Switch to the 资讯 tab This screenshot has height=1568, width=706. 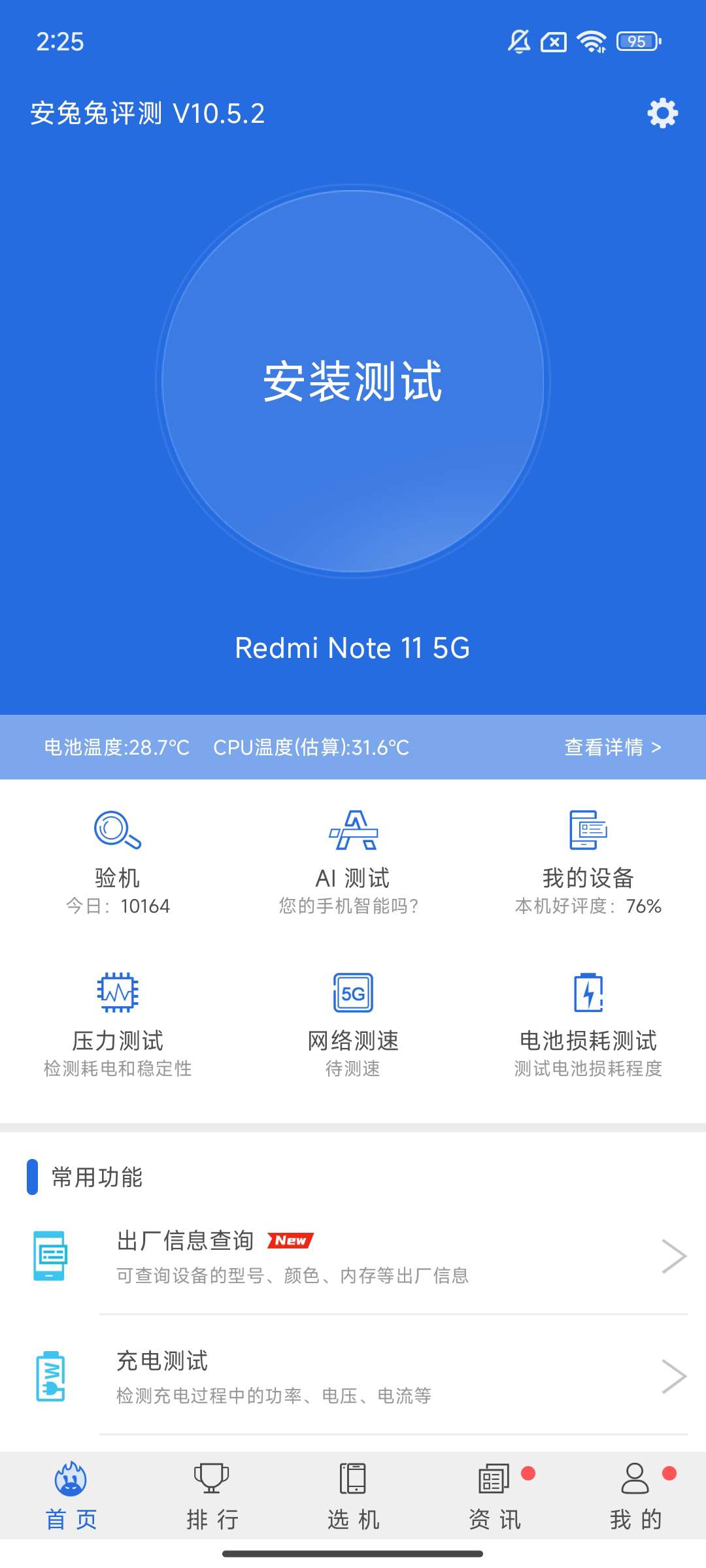(x=494, y=1495)
